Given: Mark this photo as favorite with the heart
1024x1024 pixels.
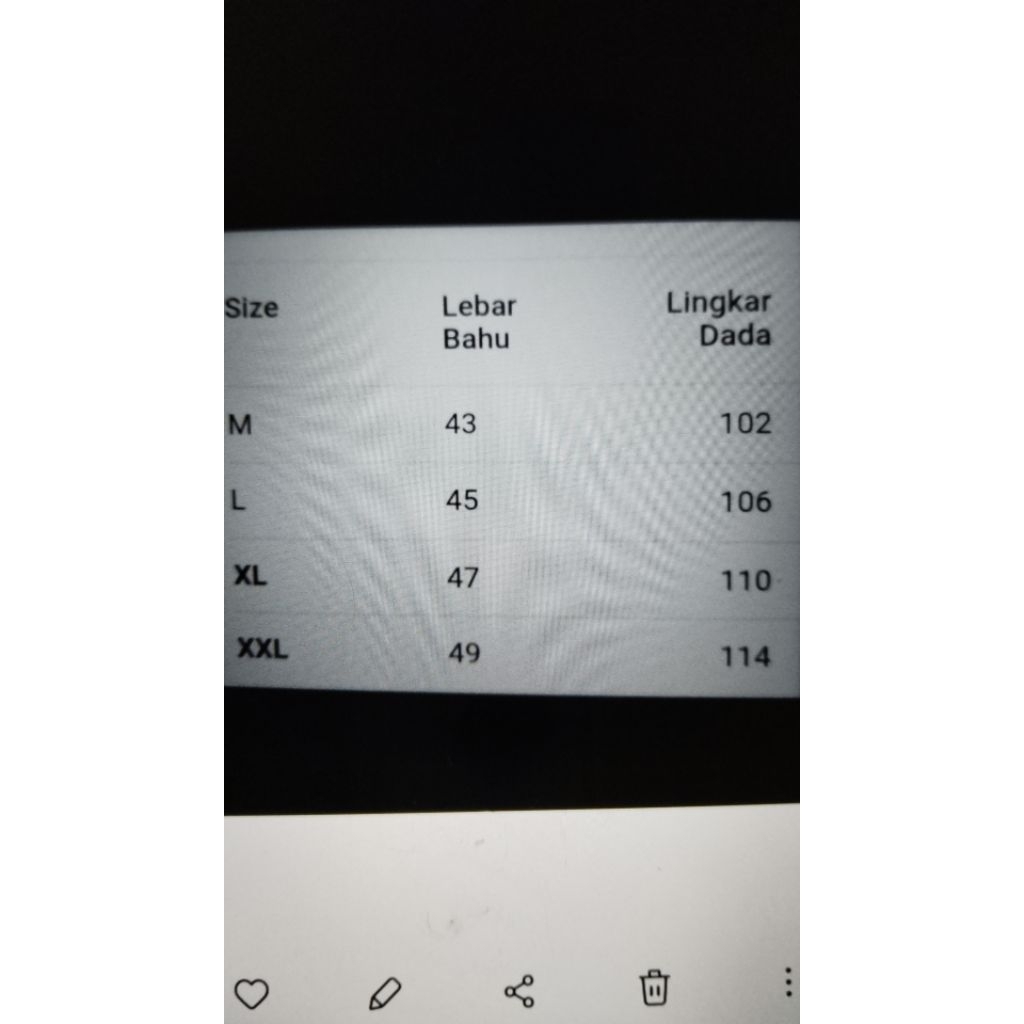Looking at the screenshot, I should pyautogui.click(x=251, y=993).
